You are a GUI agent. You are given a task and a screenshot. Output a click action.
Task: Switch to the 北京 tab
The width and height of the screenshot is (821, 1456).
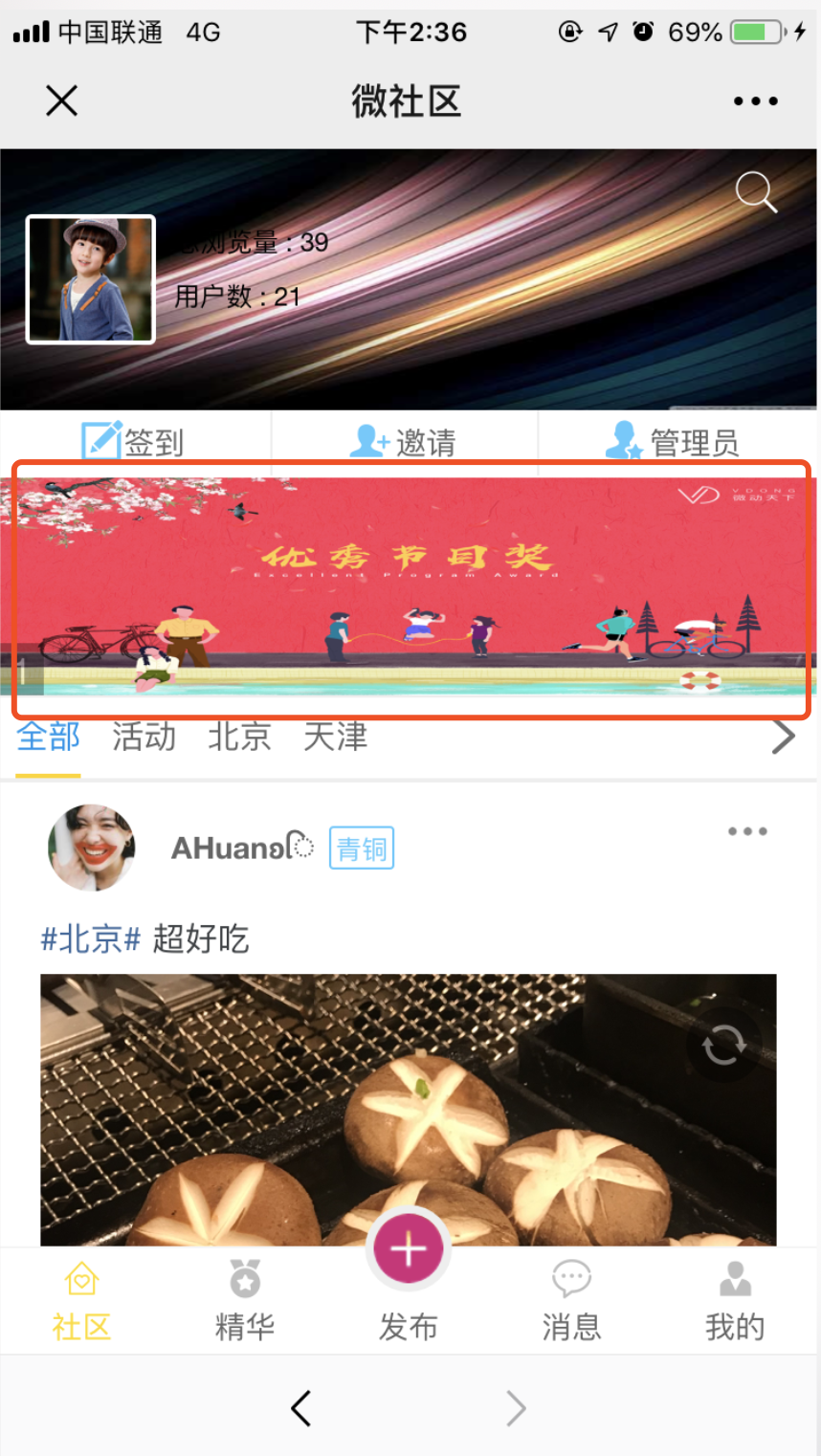pyautogui.click(x=240, y=737)
